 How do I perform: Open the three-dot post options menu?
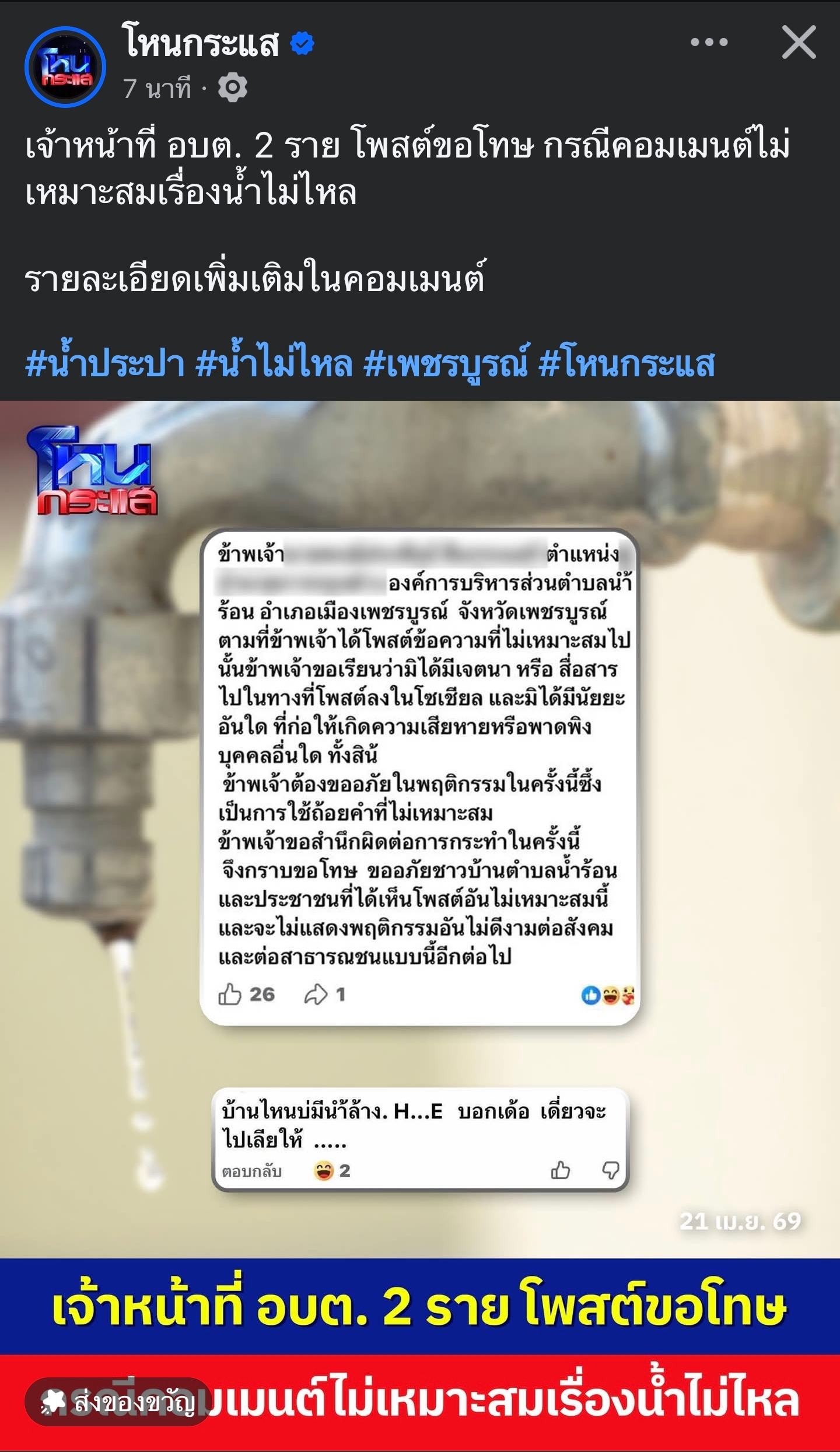pos(709,42)
